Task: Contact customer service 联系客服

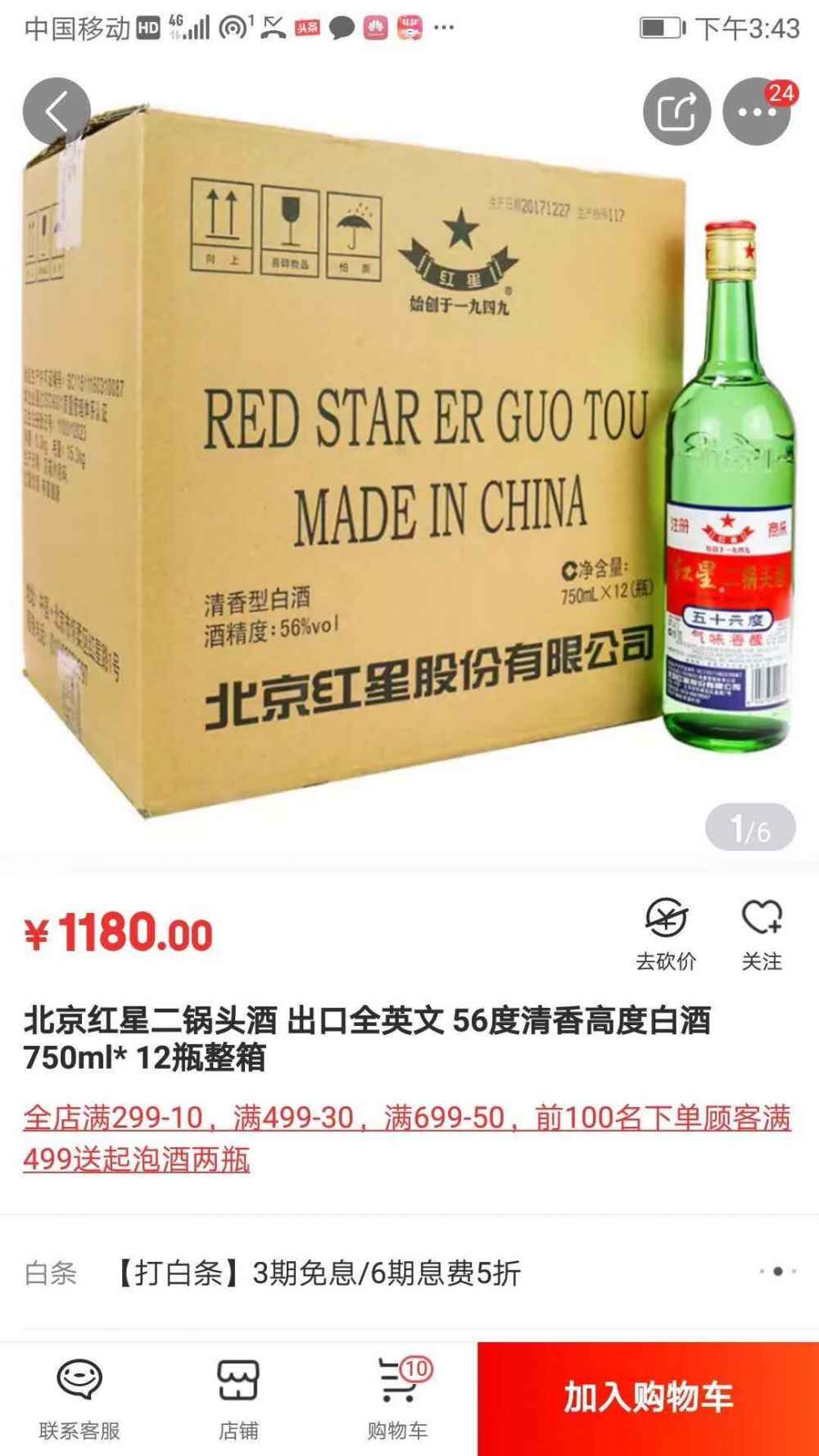Action: (x=79, y=1399)
